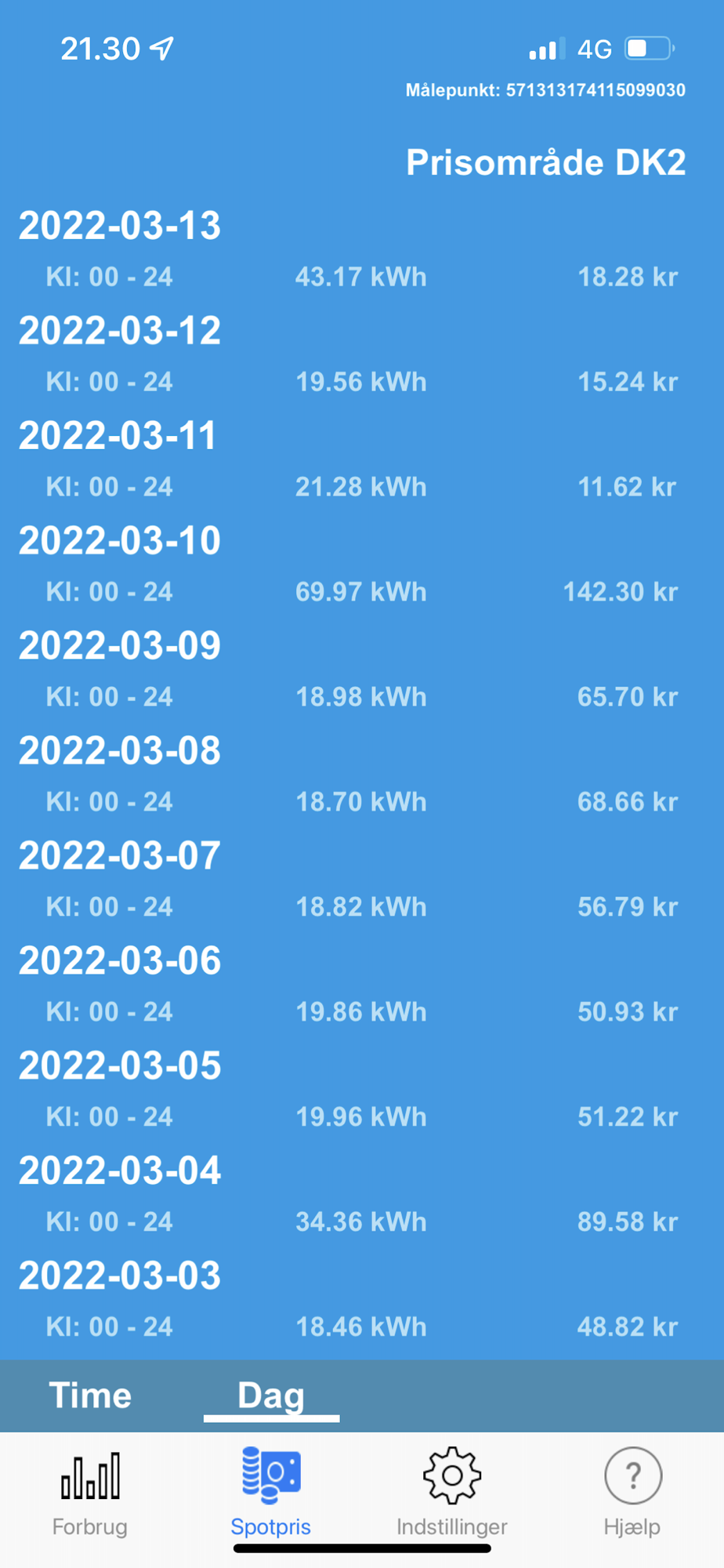Open Indstillinger settings tab
The width and height of the screenshot is (724, 1568).
(451, 1493)
